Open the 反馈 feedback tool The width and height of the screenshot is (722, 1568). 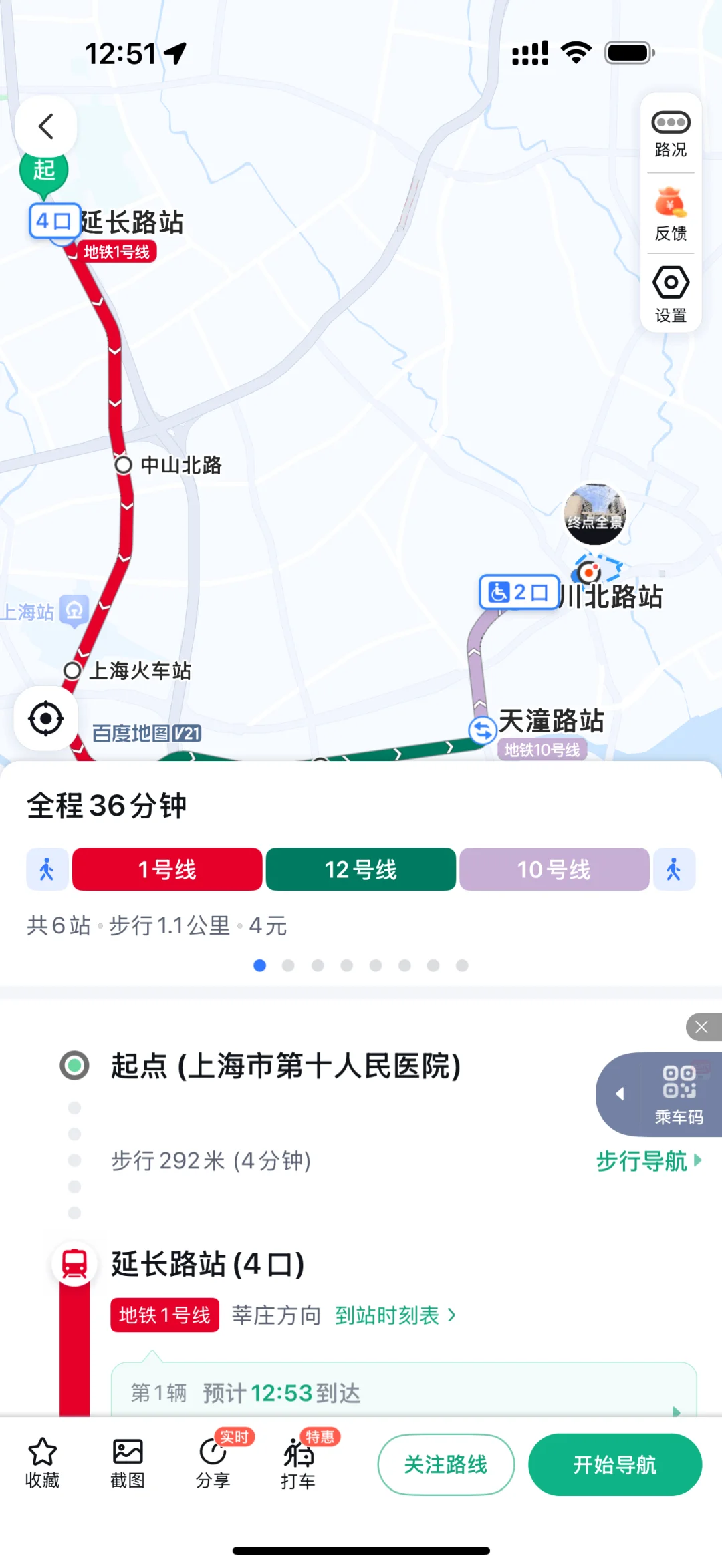[x=671, y=214]
